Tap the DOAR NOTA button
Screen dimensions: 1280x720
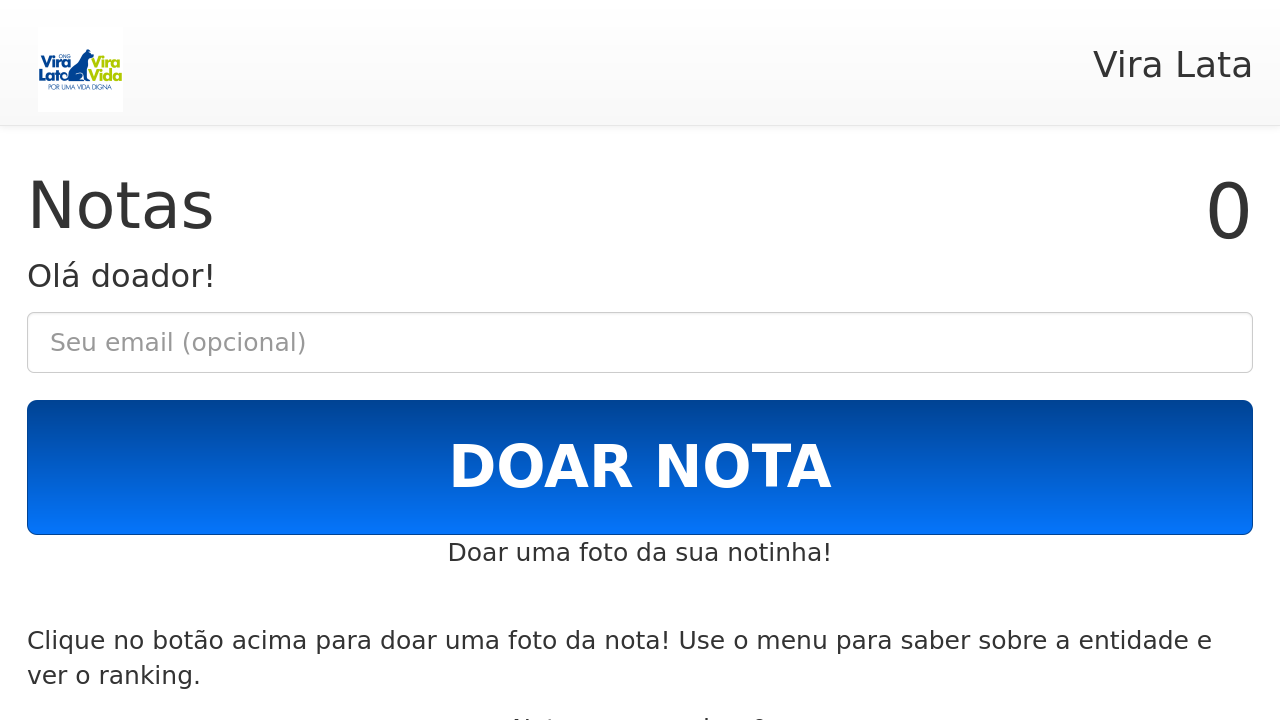pos(640,467)
